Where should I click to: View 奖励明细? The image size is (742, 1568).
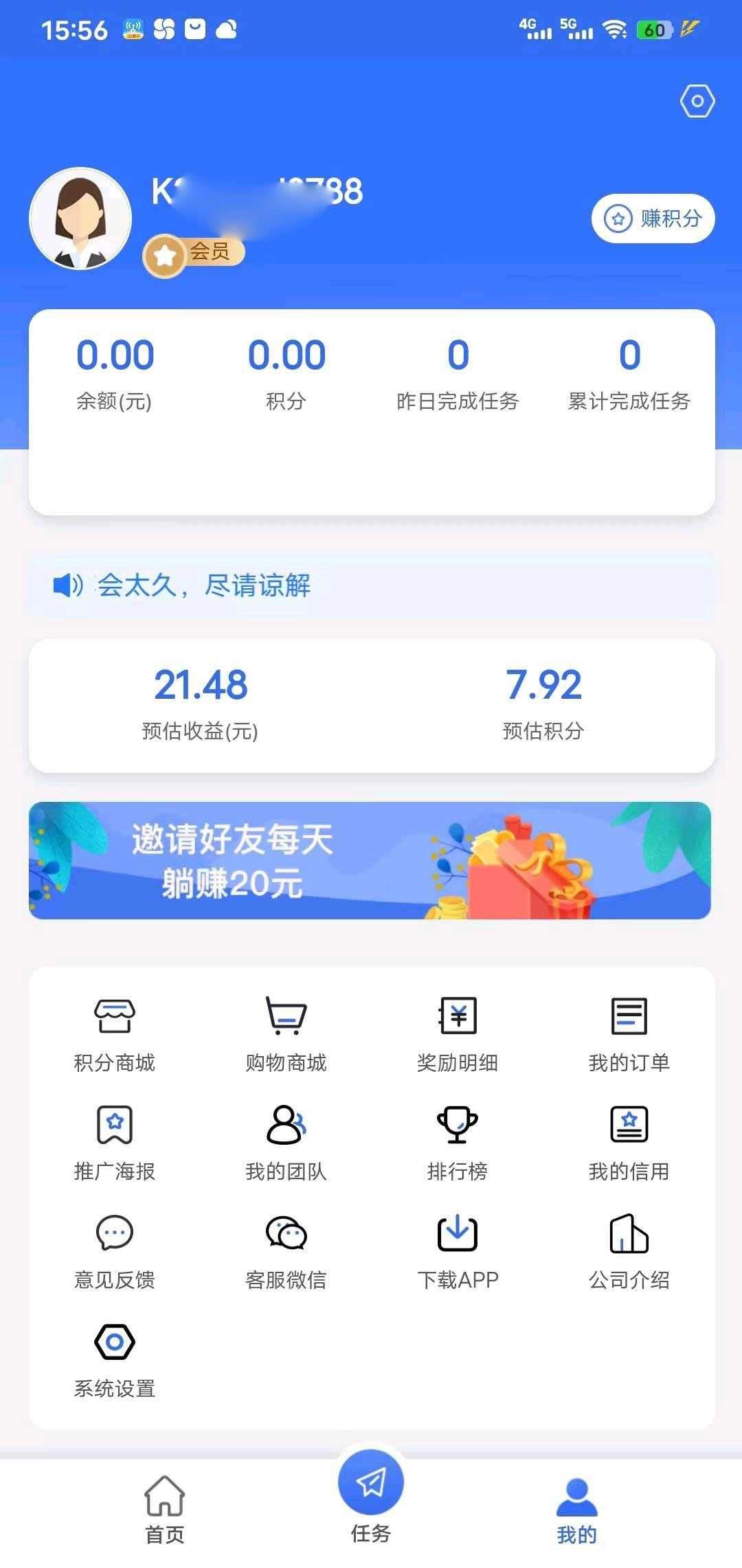click(458, 1033)
